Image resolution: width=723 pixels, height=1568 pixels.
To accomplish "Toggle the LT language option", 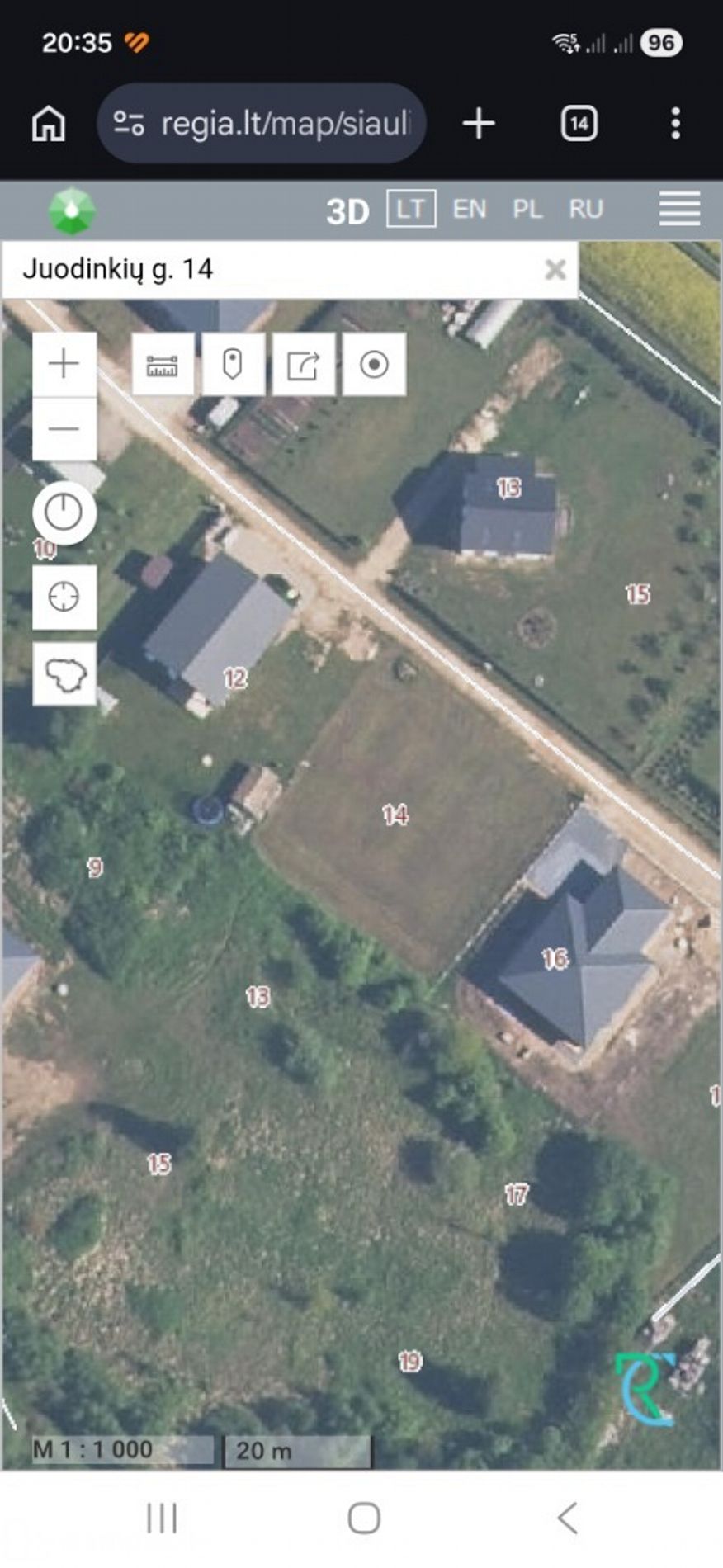I will pyautogui.click(x=413, y=210).
